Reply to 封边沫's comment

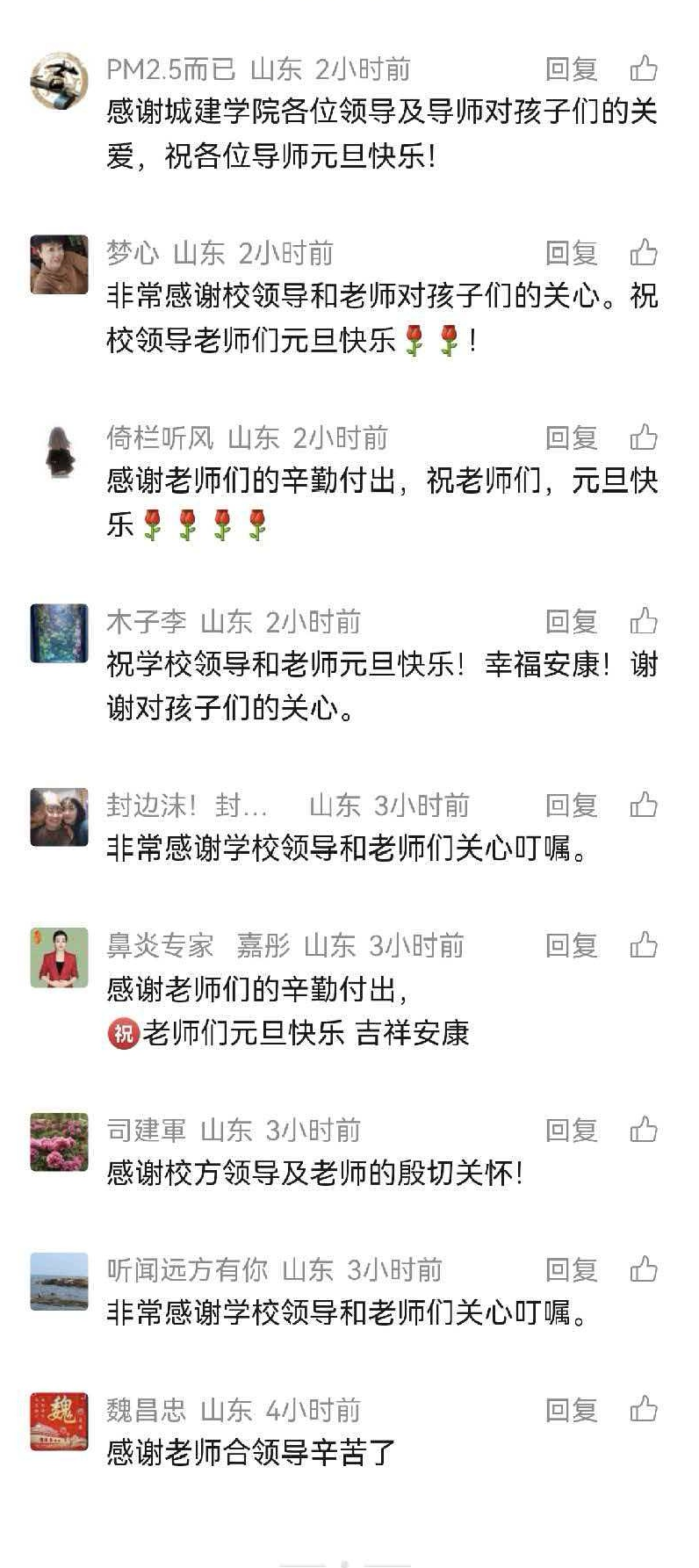click(571, 806)
